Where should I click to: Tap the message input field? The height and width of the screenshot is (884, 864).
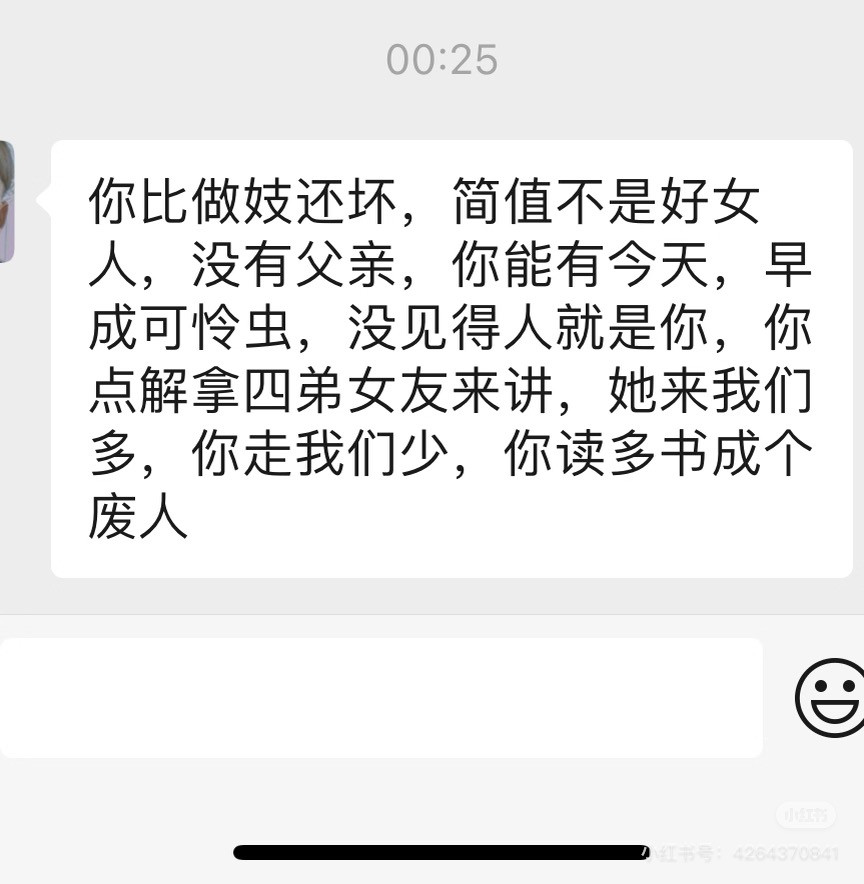(381, 697)
